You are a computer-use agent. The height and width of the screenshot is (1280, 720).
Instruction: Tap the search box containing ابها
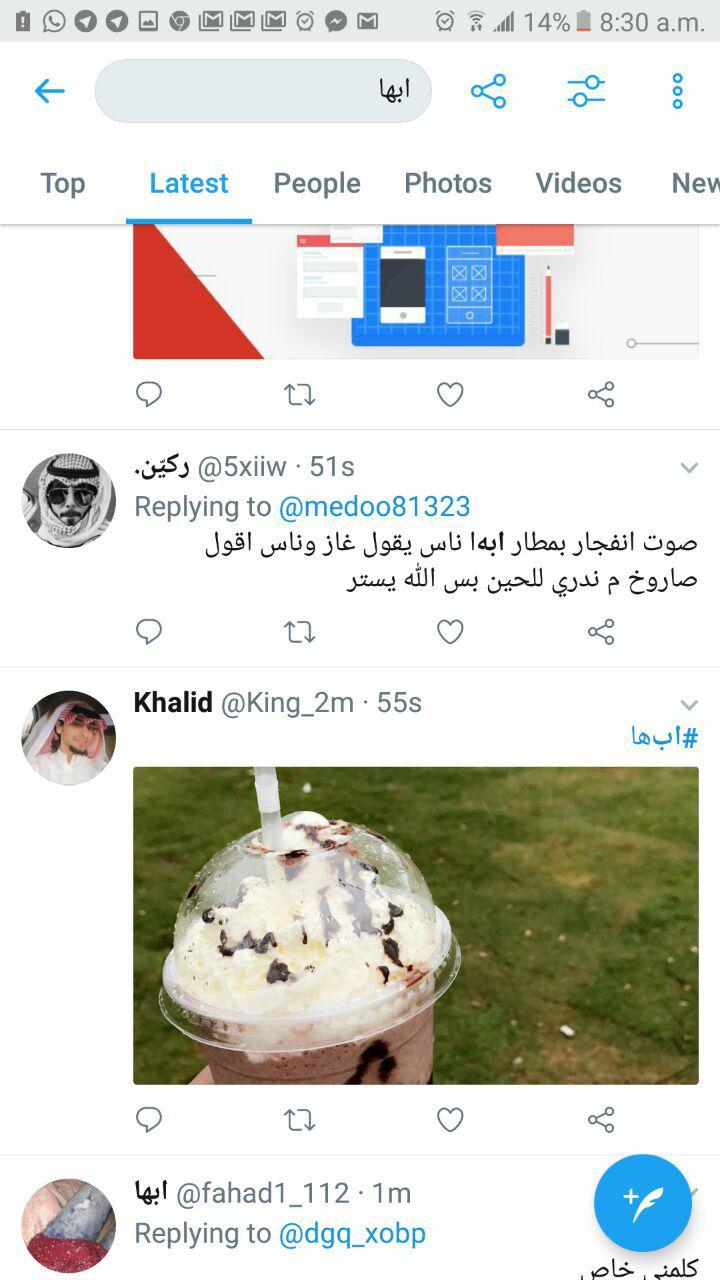point(263,91)
